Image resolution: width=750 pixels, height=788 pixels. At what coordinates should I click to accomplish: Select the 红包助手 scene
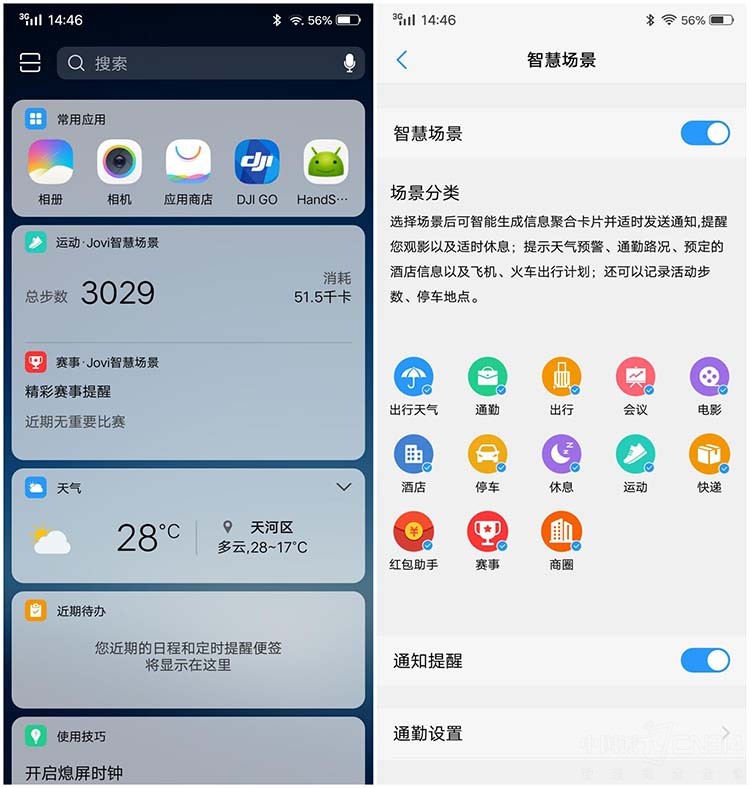[x=413, y=532]
